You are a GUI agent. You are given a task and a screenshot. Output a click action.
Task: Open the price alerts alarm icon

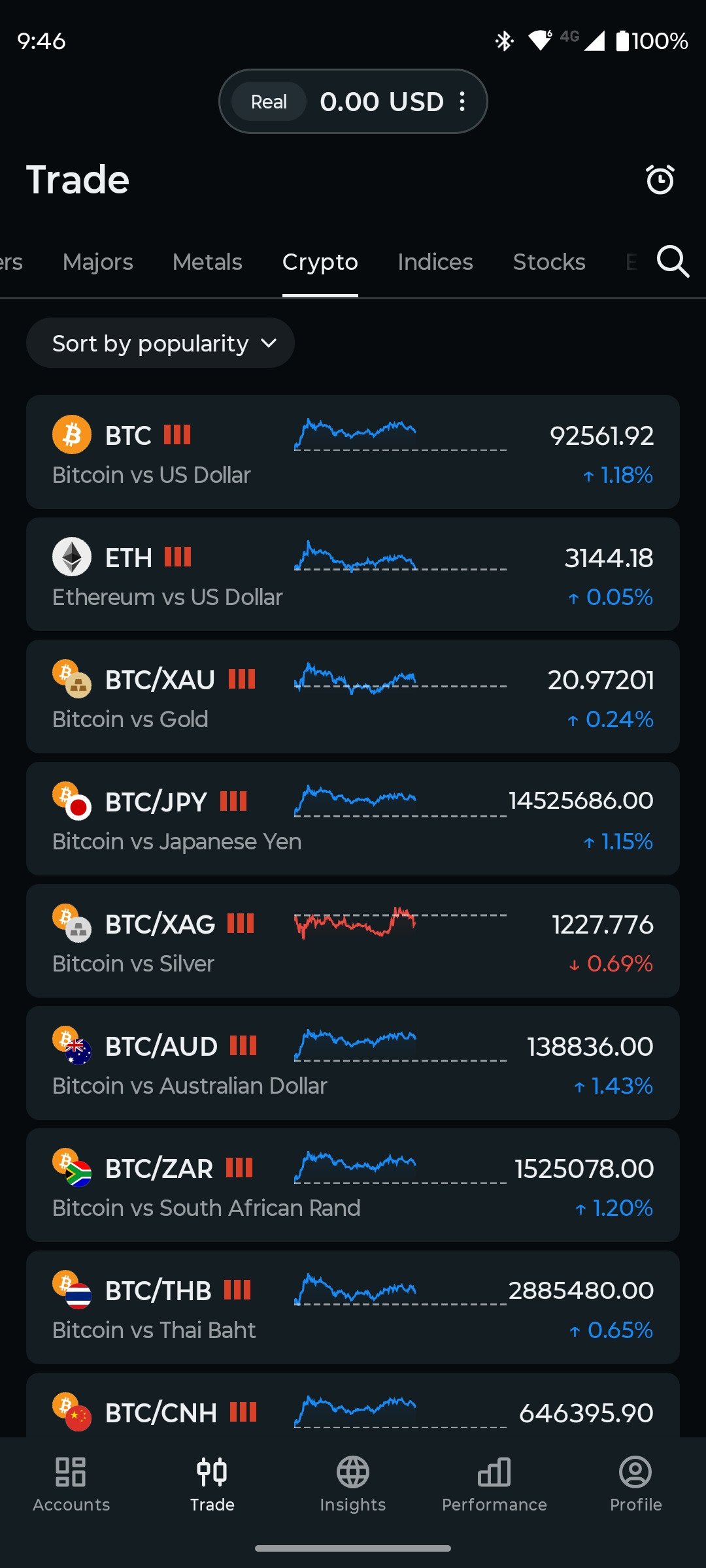click(x=660, y=180)
